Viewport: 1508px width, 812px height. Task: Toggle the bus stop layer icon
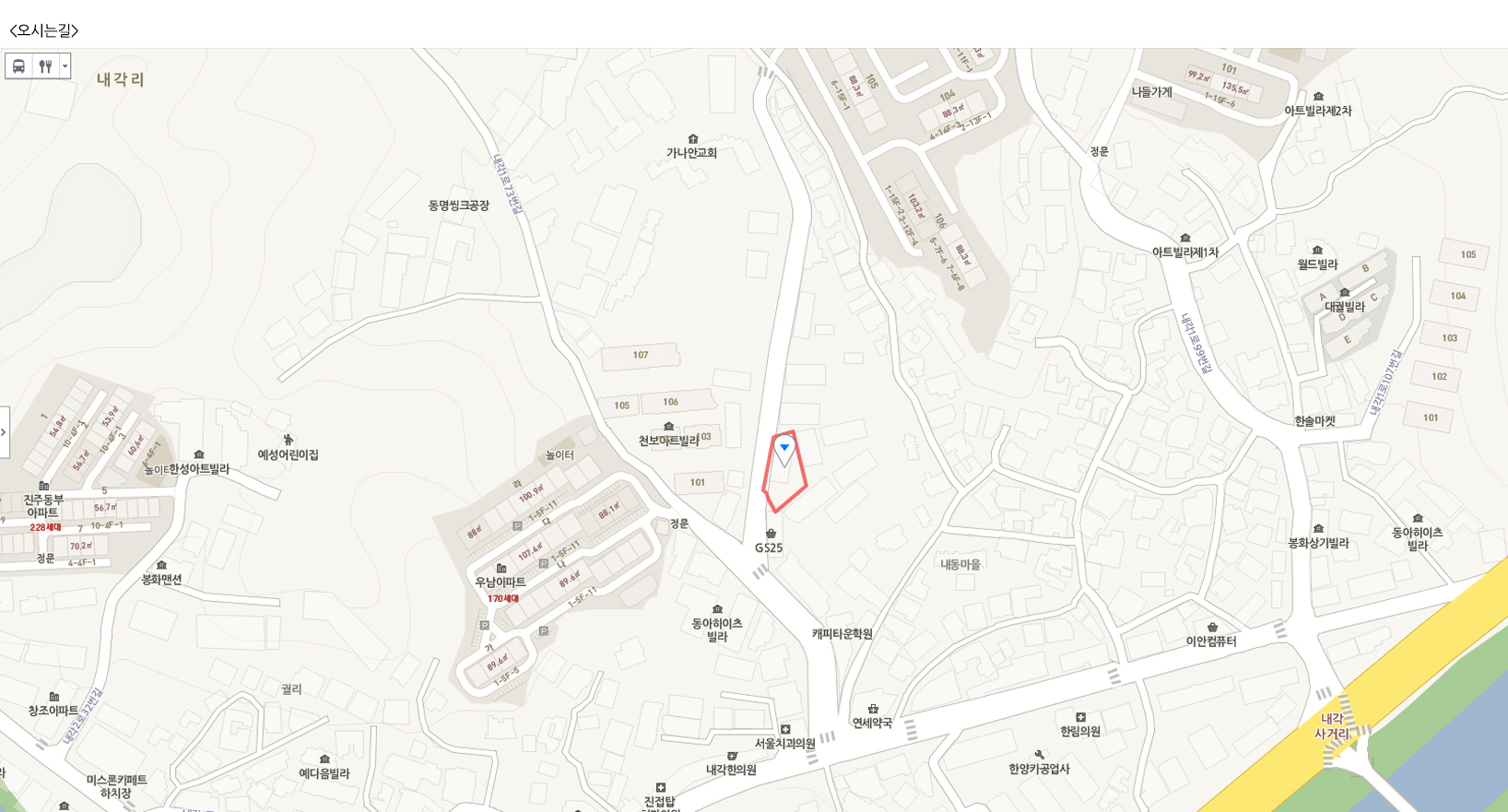[18, 66]
